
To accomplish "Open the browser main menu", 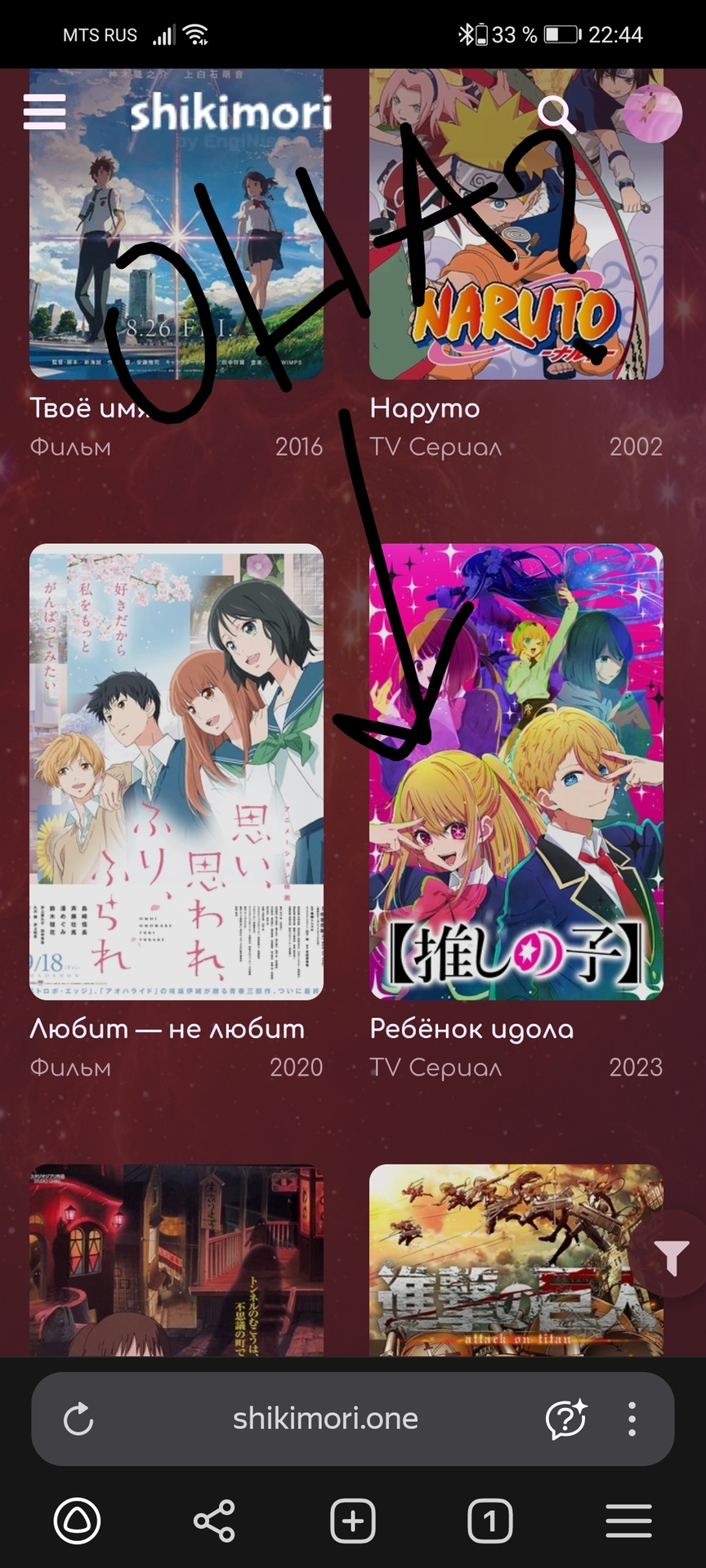I will [x=628, y=1521].
